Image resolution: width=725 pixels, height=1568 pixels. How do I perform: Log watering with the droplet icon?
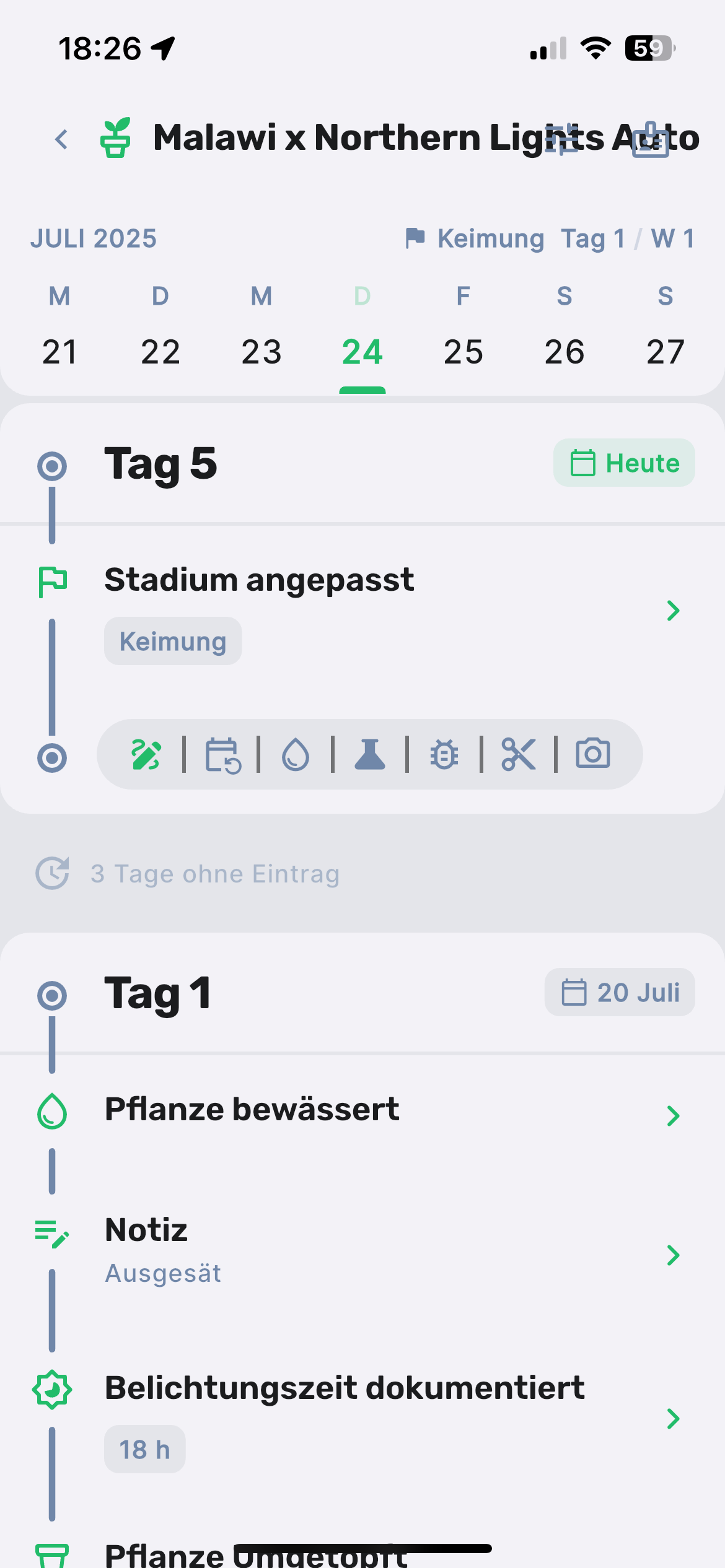(x=296, y=754)
